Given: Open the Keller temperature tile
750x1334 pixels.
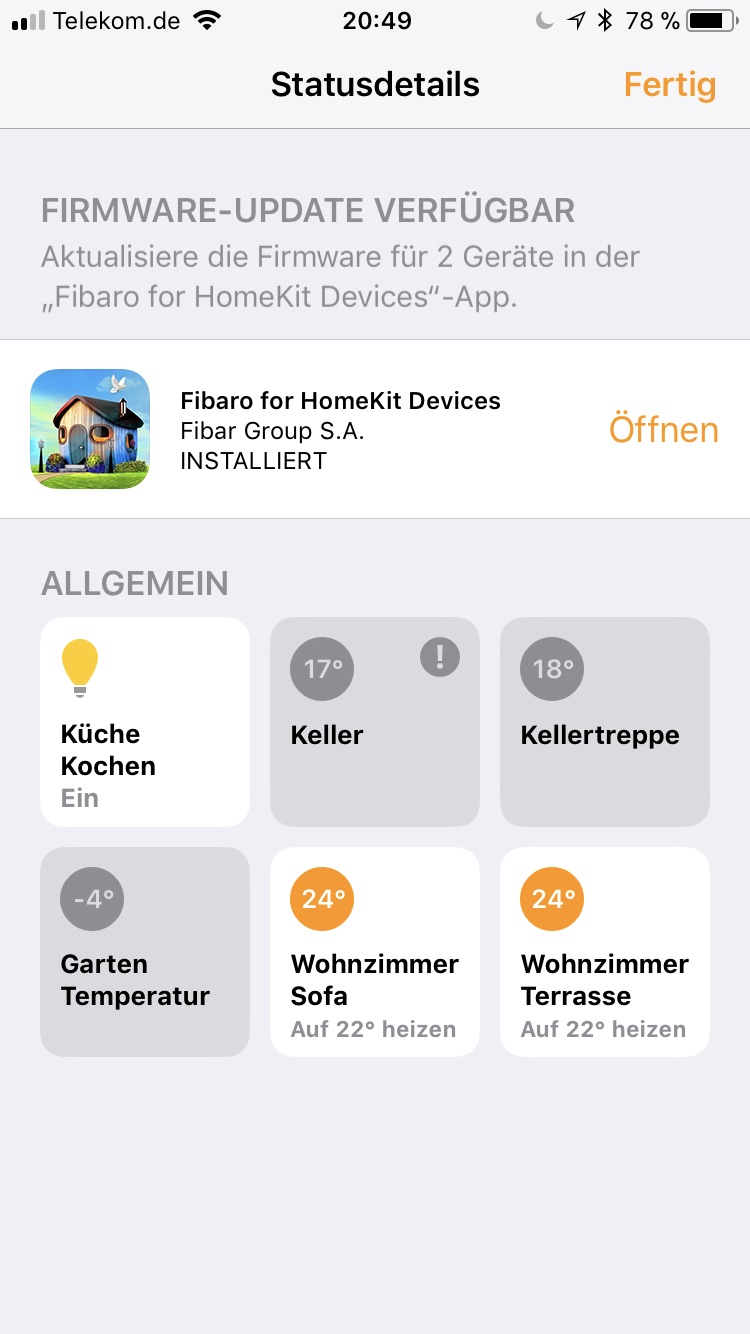Looking at the screenshot, I should (375, 722).
